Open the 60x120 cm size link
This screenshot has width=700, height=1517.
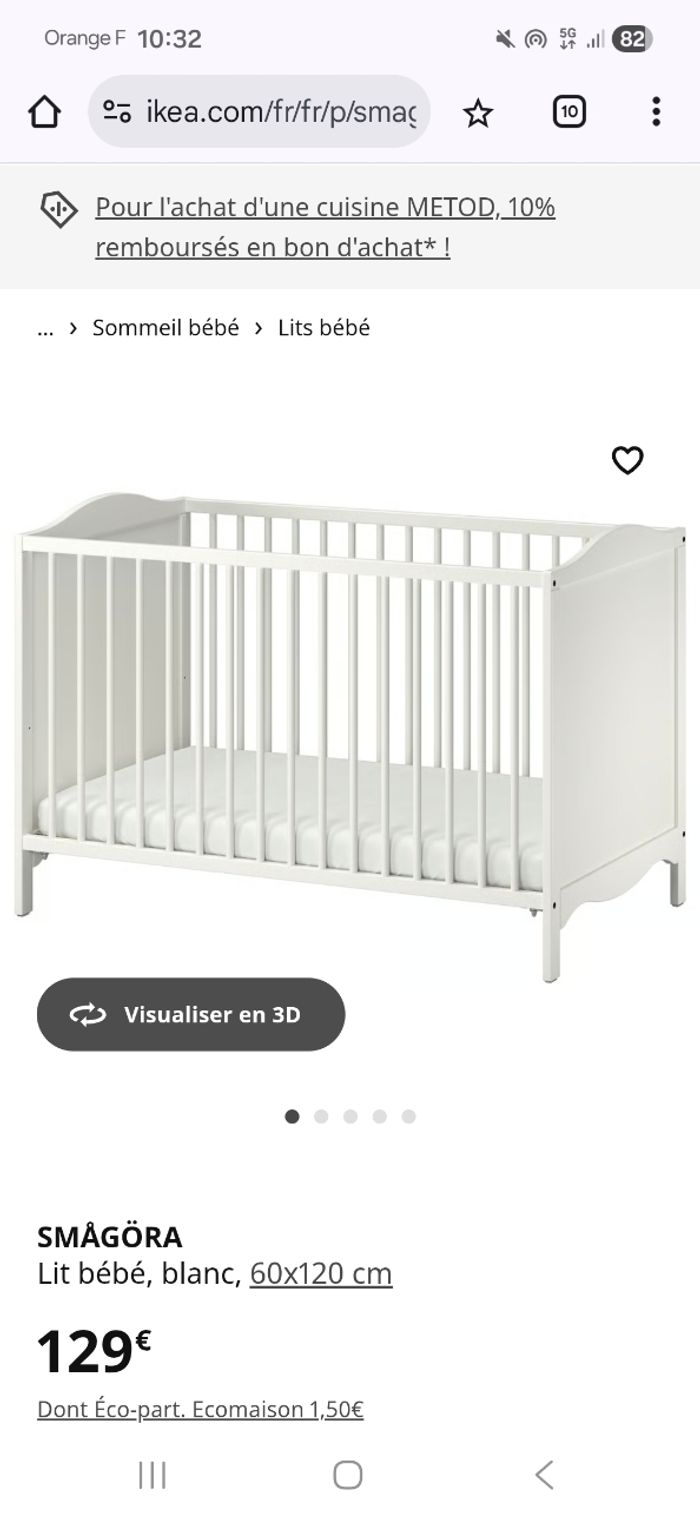[x=321, y=1273]
